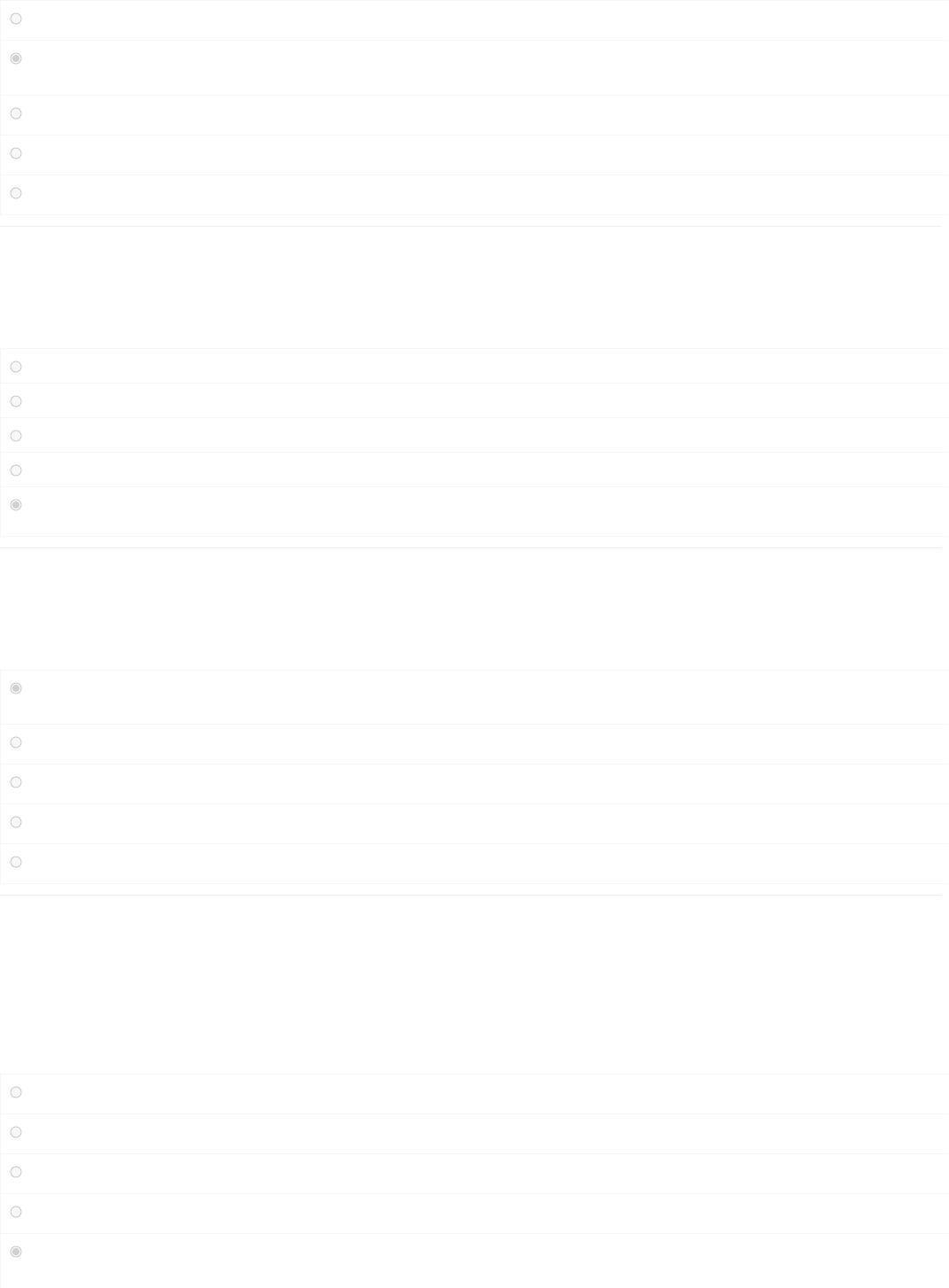Pick the fifth option of the third question

(x=16, y=862)
